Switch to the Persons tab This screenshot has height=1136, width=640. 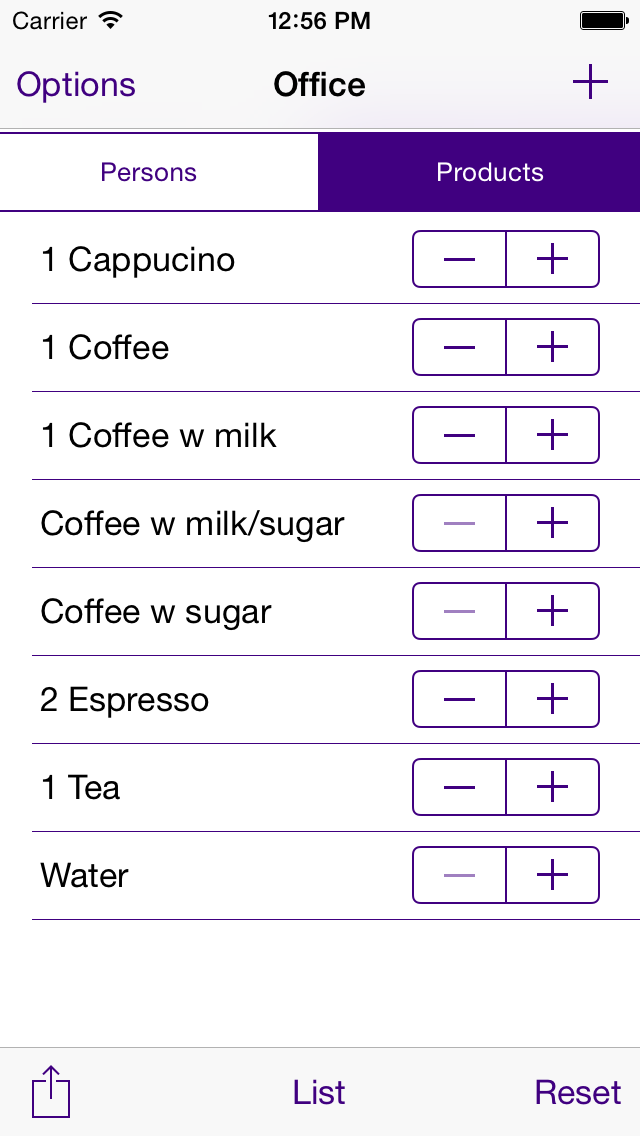click(149, 172)
